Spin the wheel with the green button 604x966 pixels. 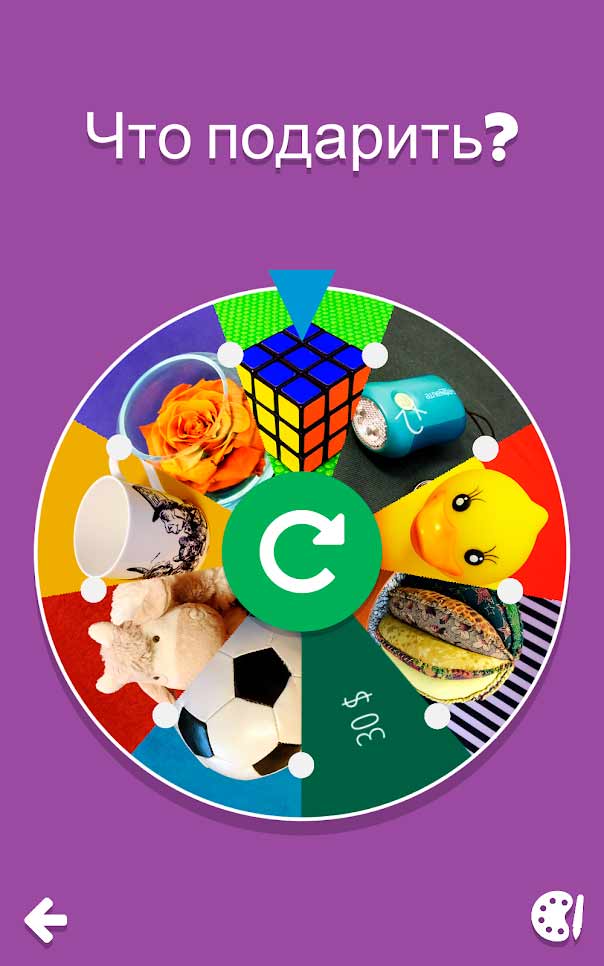click(301, 553)
